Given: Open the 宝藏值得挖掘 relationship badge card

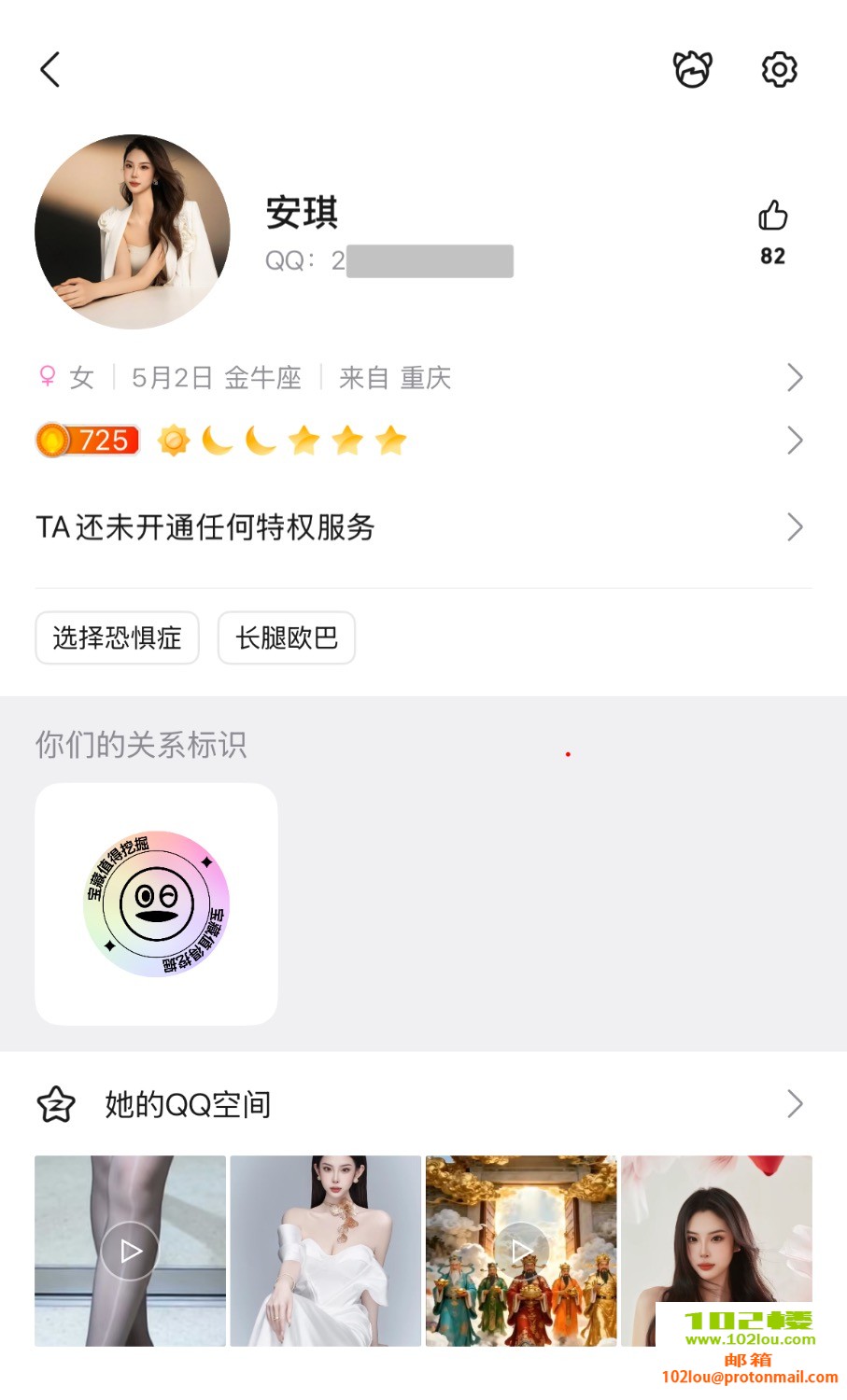Looking at the screenshot, I should pos(156,903).
